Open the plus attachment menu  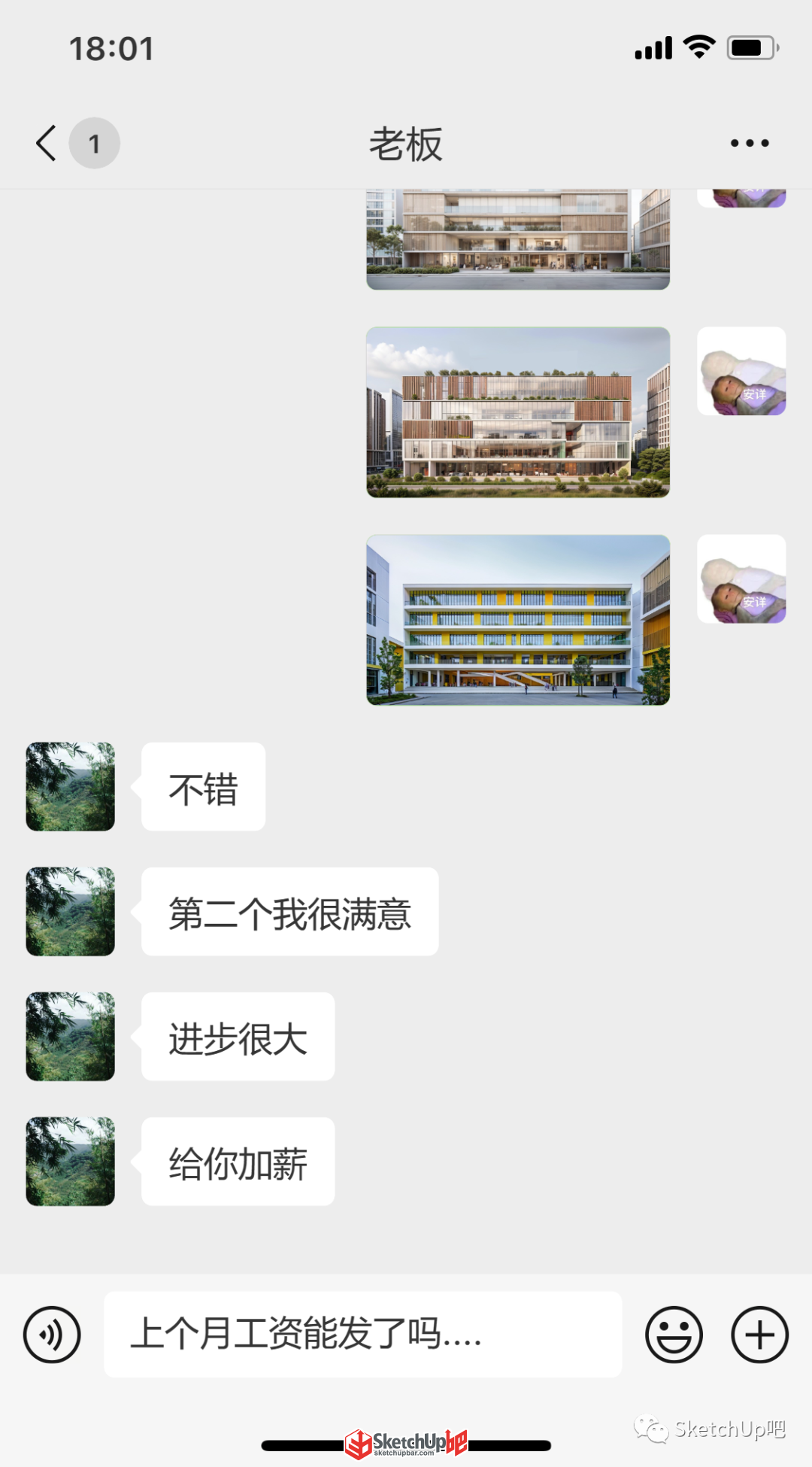(x=760, y=1335)
